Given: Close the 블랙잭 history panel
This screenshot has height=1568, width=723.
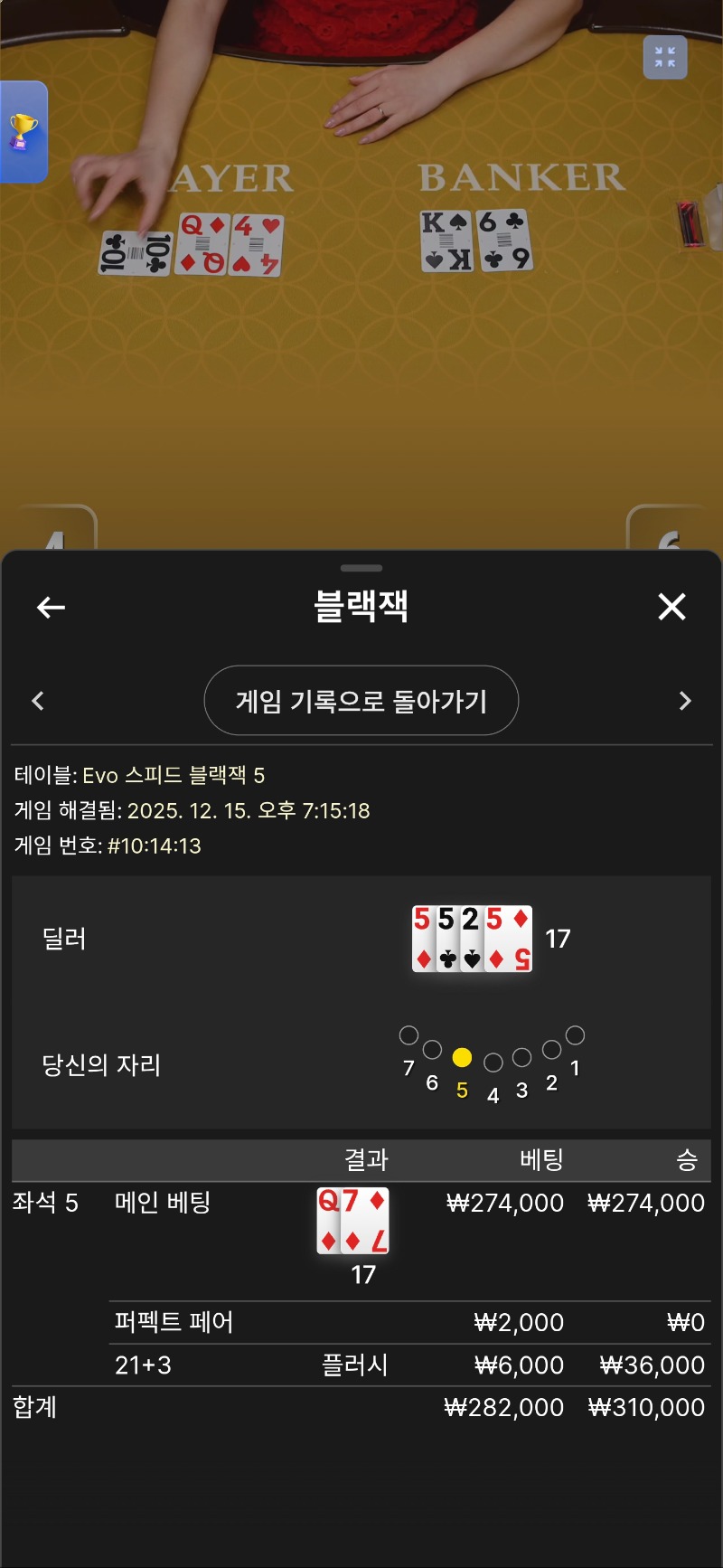Looking at the screenshot, I should pyautogui.click(x=671, y=607).
